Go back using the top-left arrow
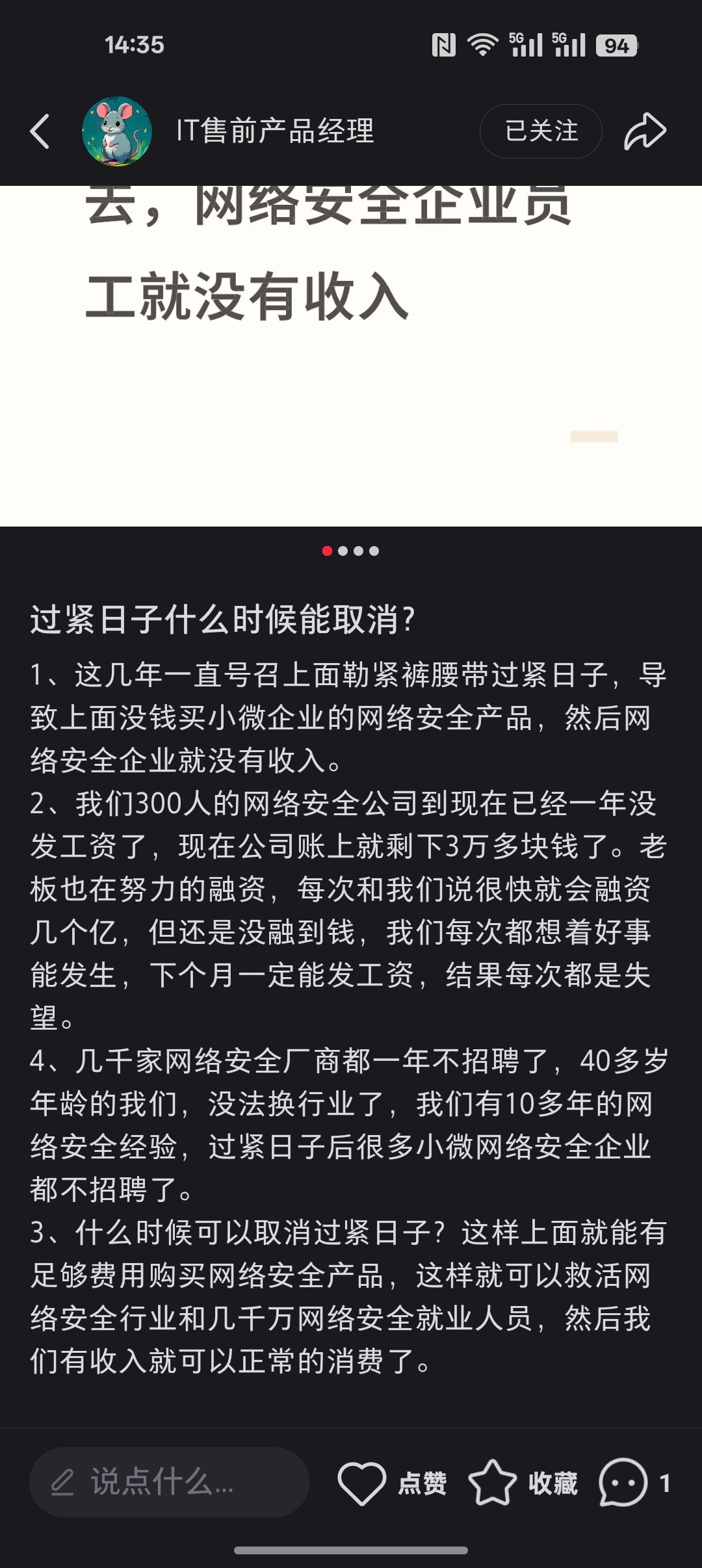 (x=40, y=131)
